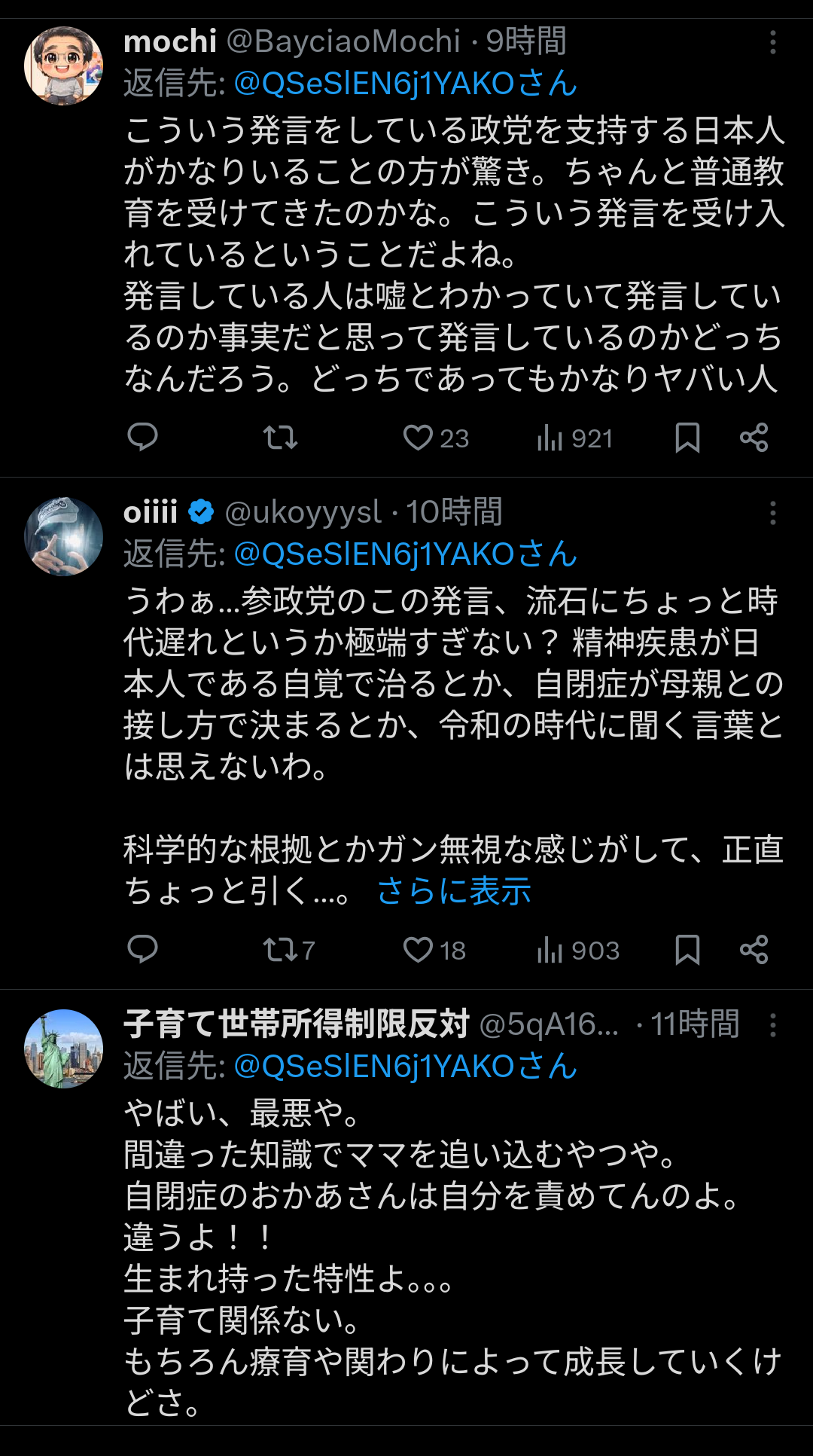Image resolution: width=813 pixels, height=1456 pixels.
Task: Open @QSeSlEN6j1YAKO mention in mochi's reply
Action: [405, 83]
